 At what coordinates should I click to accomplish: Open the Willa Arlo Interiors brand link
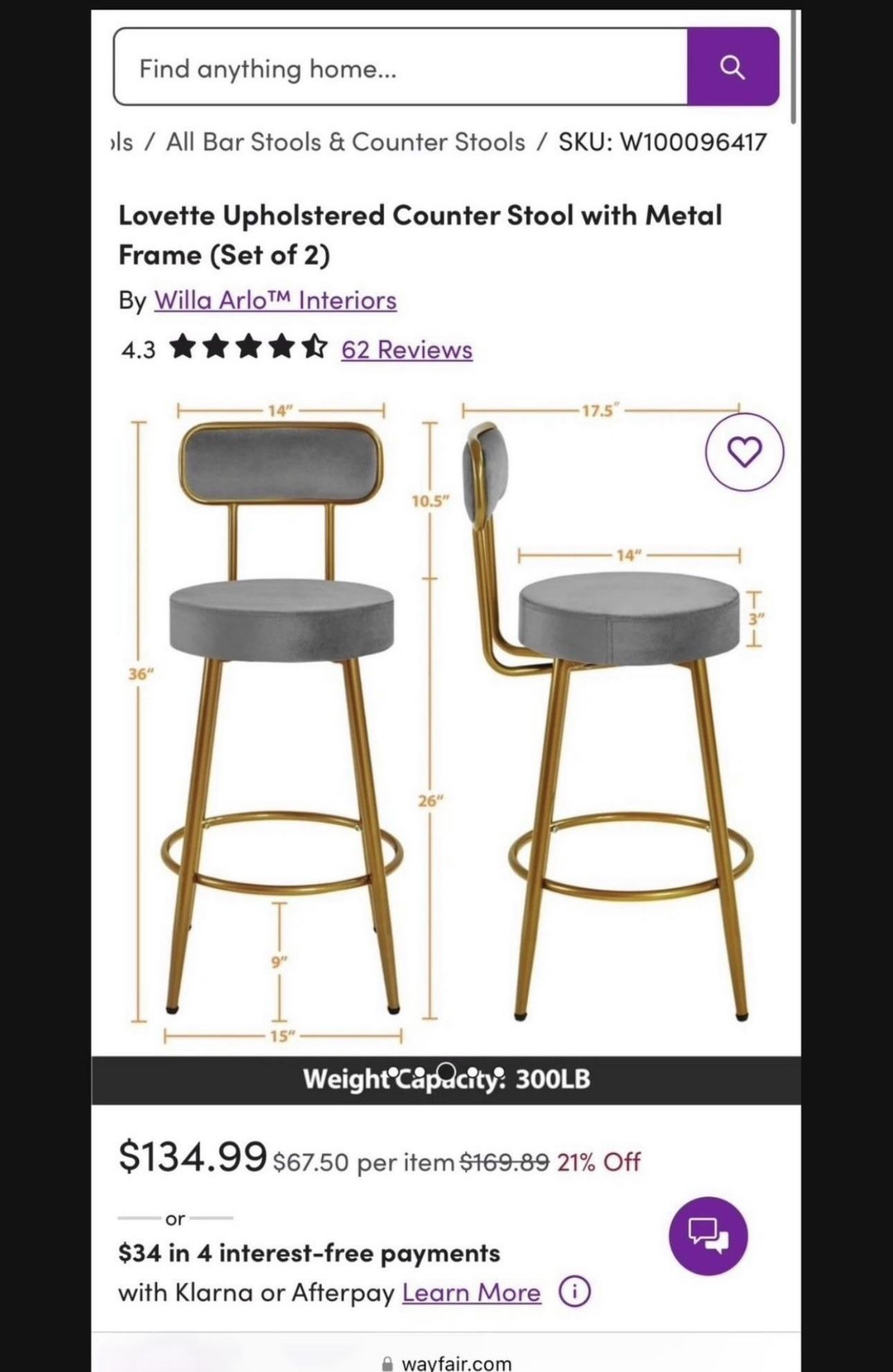pyautogui.click(x=275, y=301)
